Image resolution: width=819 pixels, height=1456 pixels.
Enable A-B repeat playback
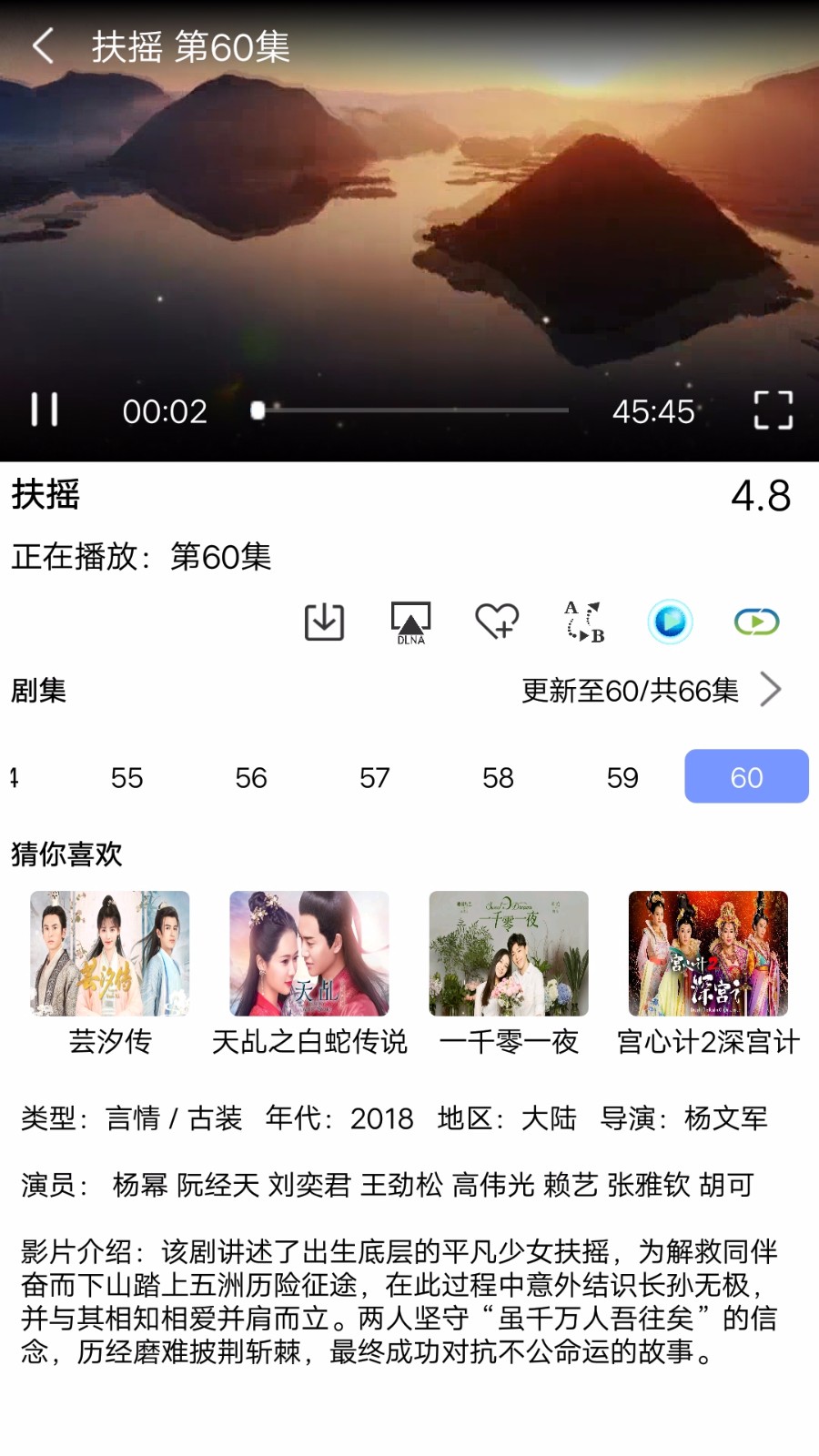pos(581,621)
